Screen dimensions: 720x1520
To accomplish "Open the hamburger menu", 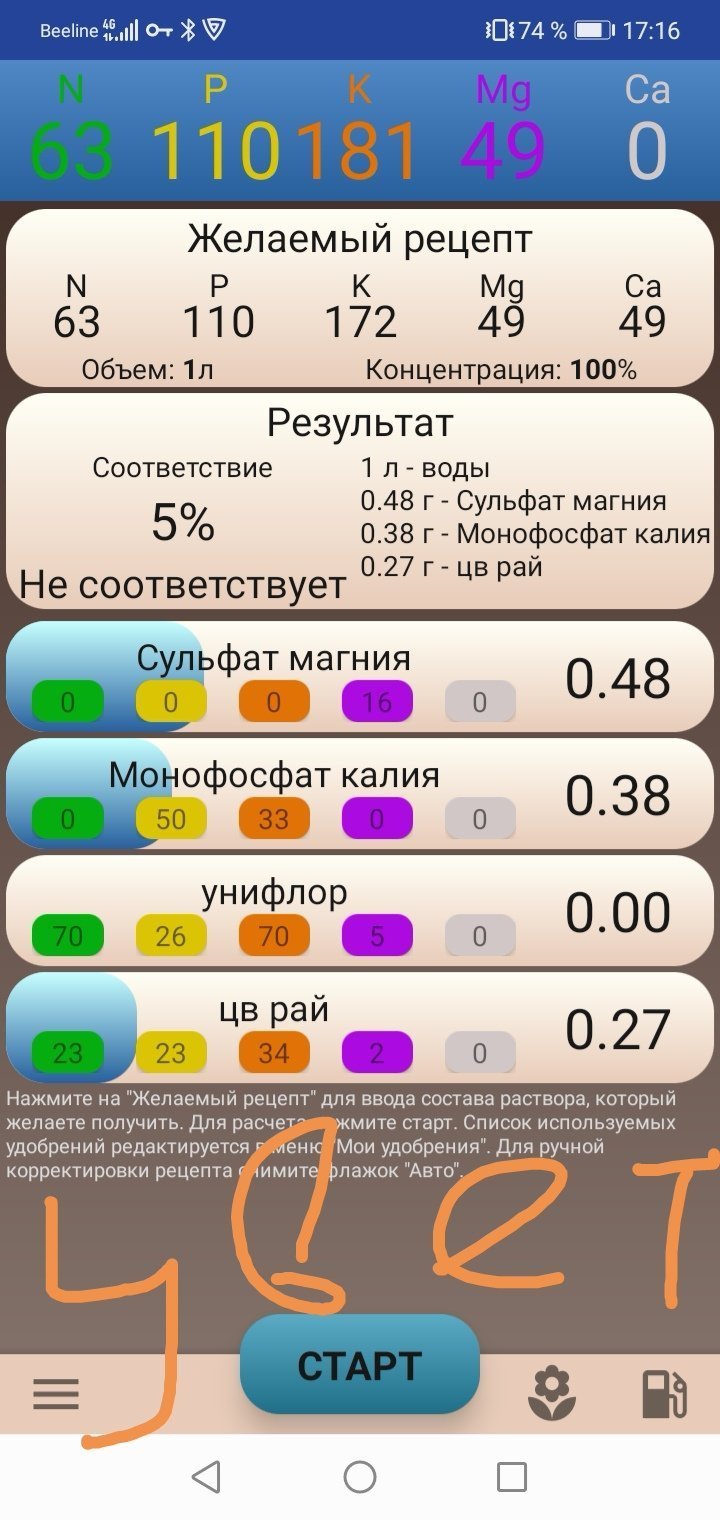I will tap(56, 1393).
